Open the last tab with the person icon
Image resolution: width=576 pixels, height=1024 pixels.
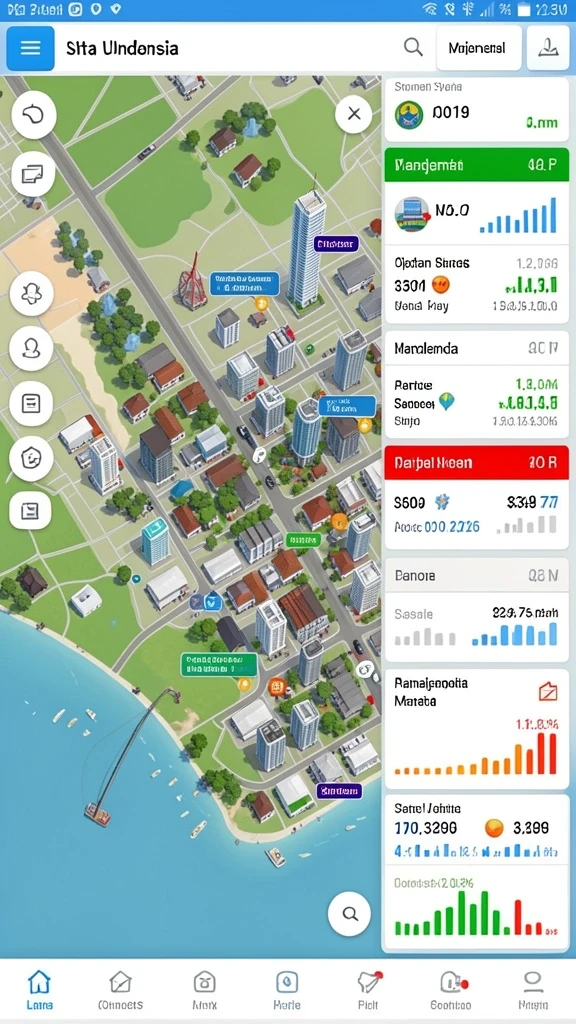point(534,989)
